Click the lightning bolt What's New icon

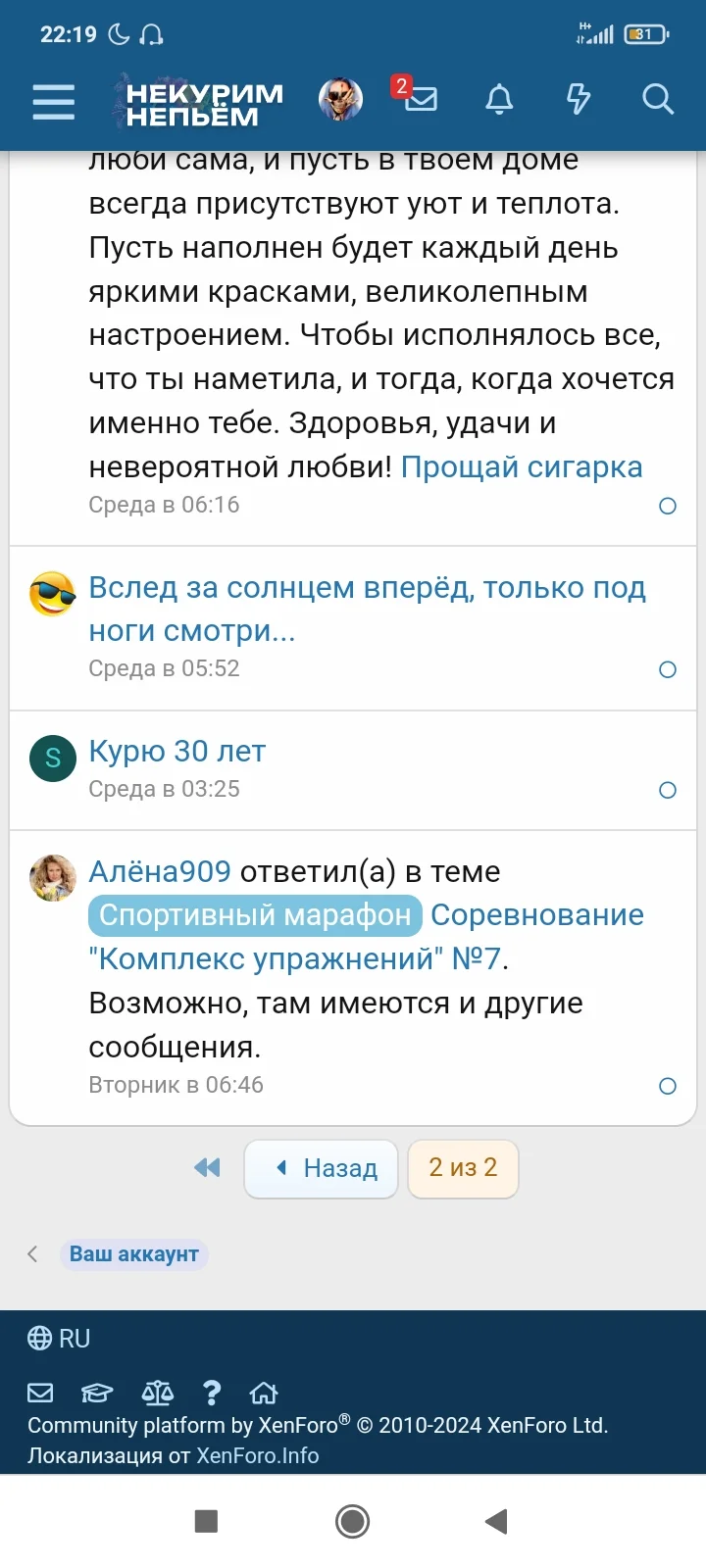(579, 99)
